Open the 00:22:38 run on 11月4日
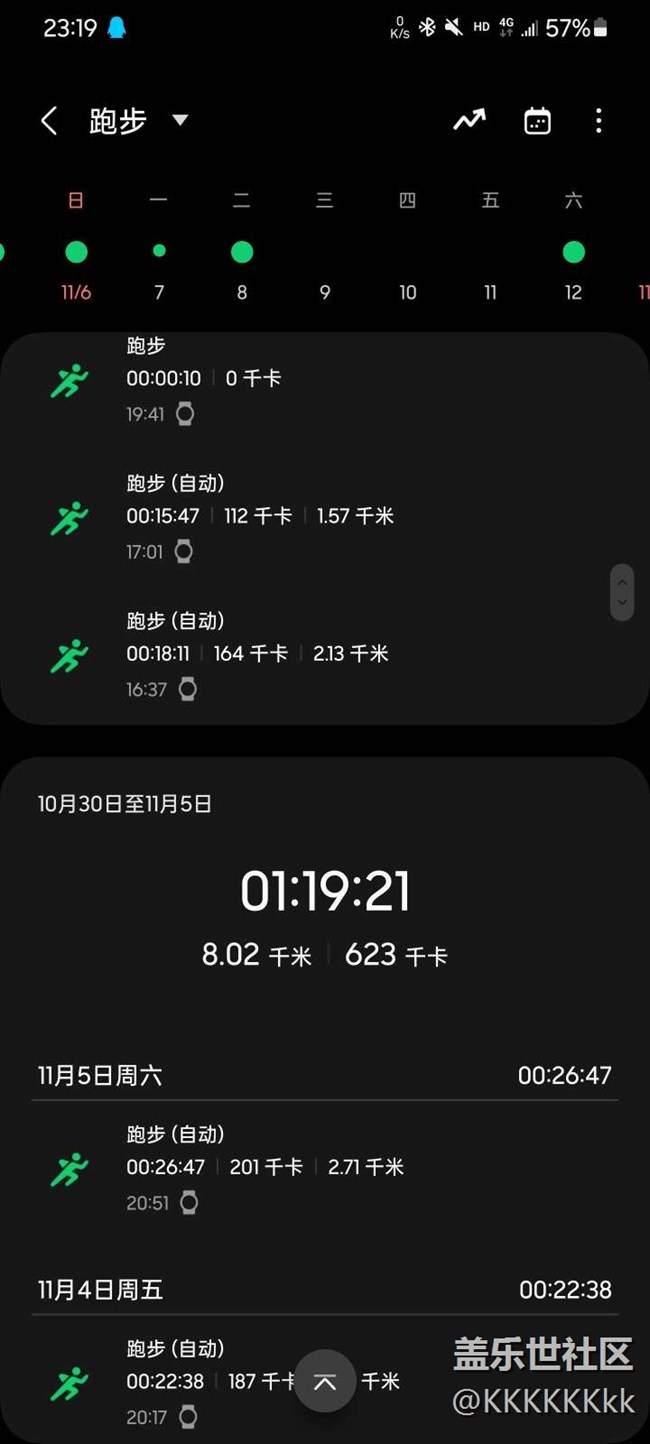 (x=200, y=1381)
